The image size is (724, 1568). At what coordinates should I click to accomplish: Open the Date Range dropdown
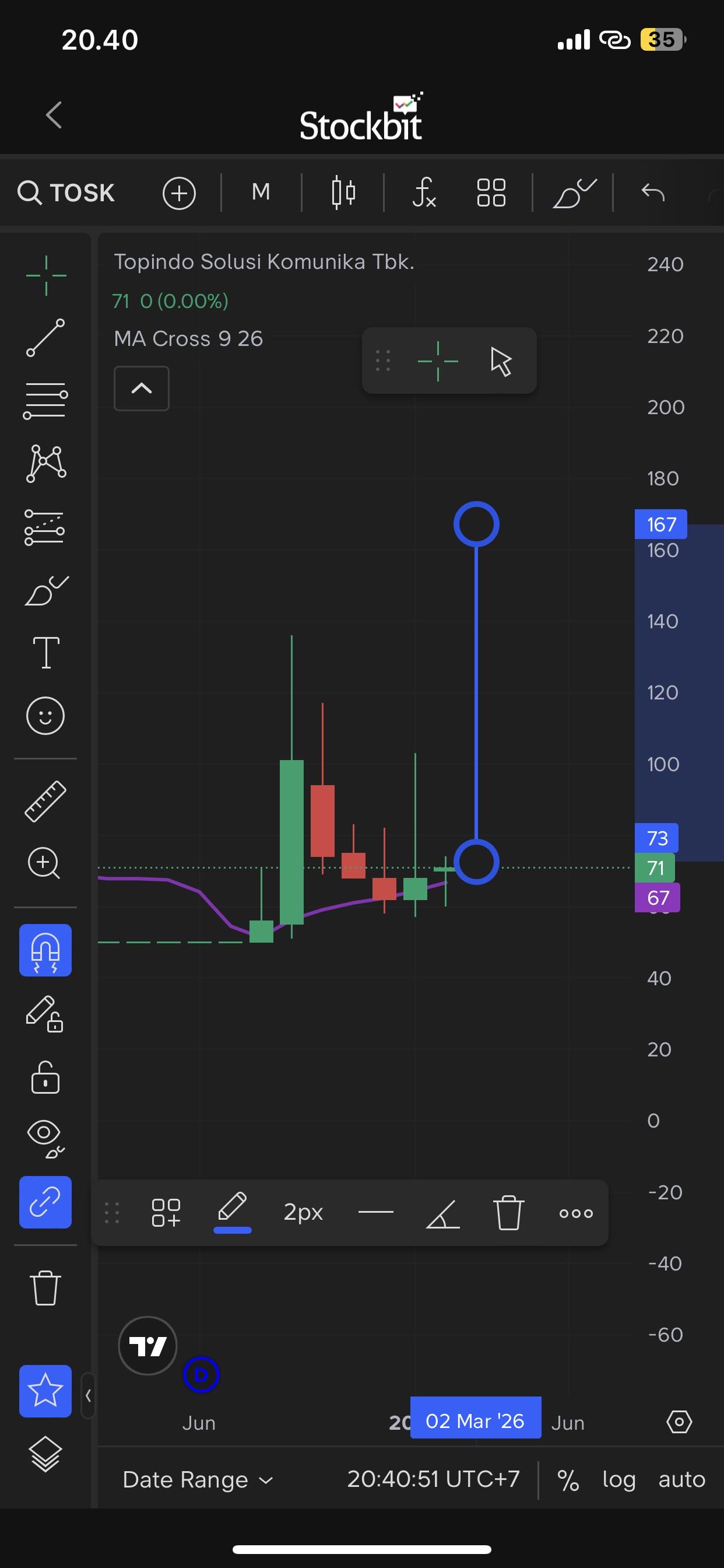click(198, 1479)
